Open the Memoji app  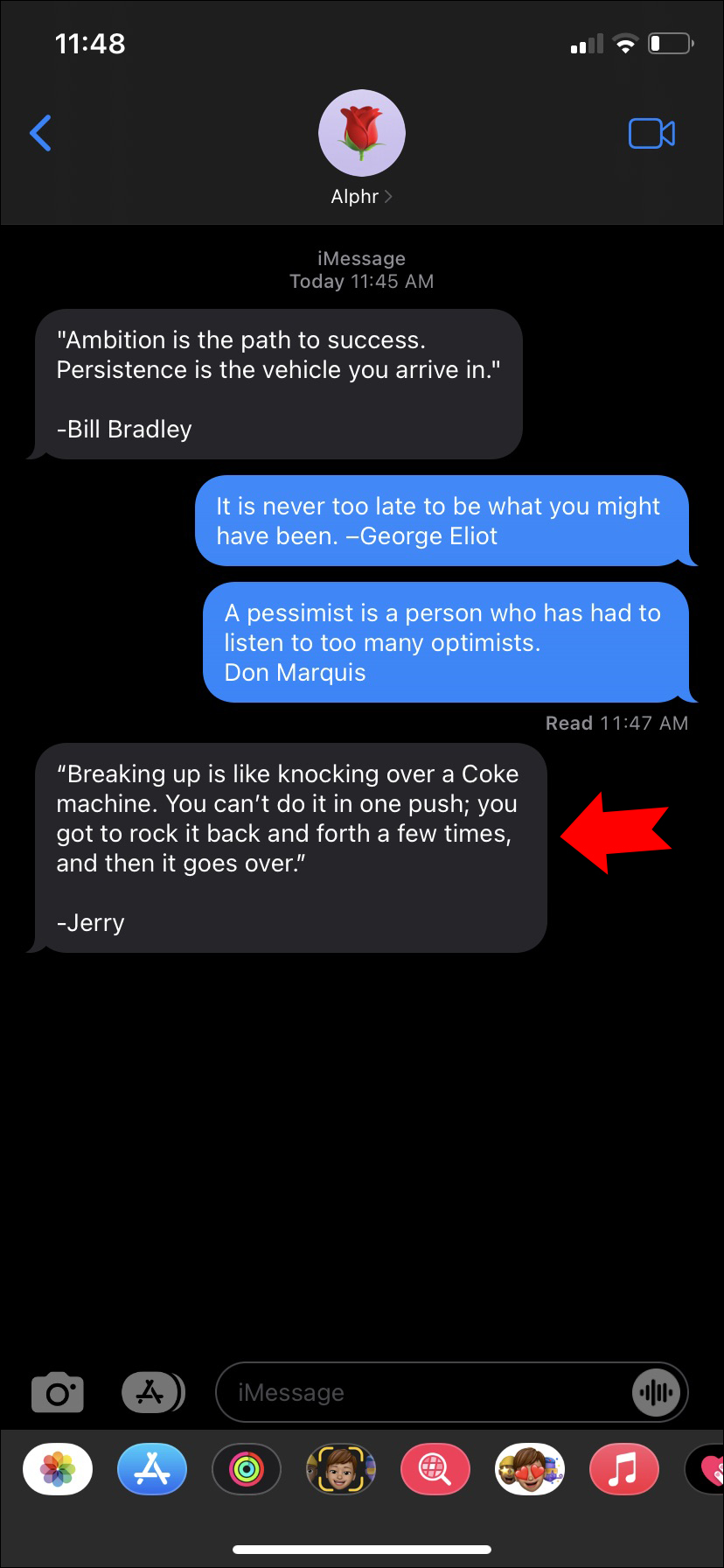pos(341,1468)
